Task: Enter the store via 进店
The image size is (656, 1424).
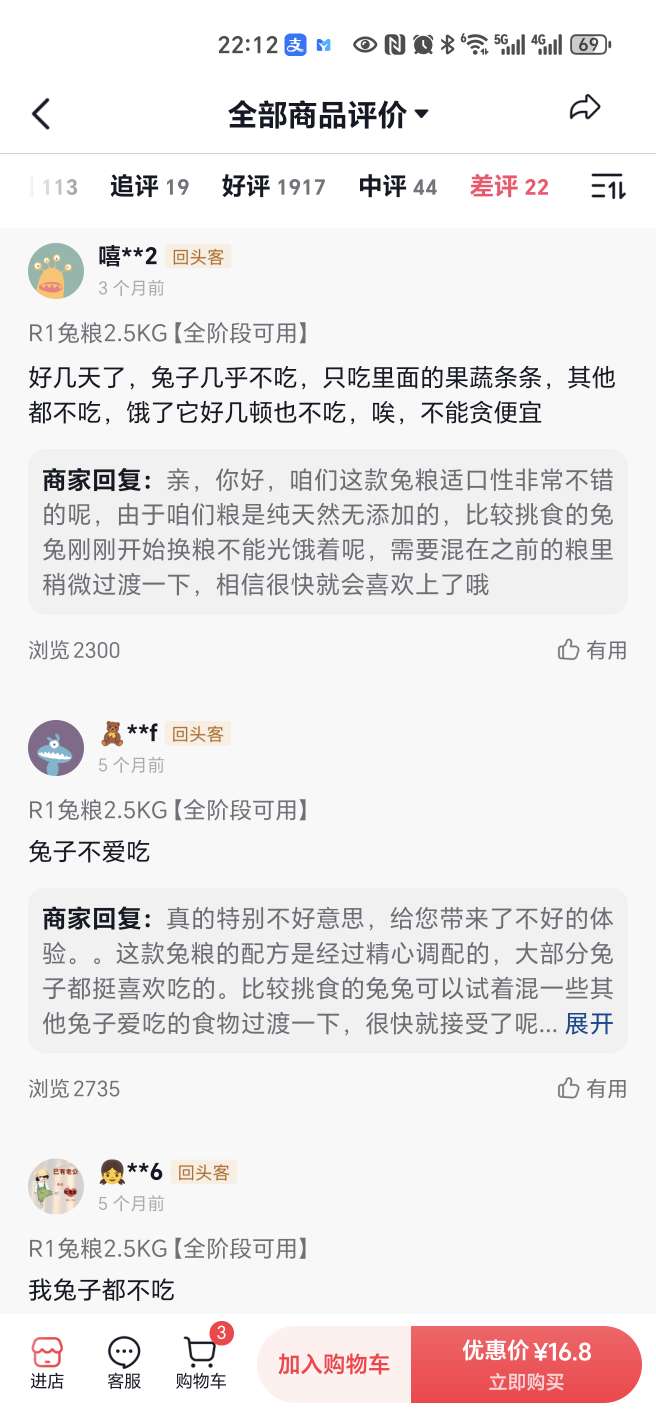Action: tap(47, 1363)
